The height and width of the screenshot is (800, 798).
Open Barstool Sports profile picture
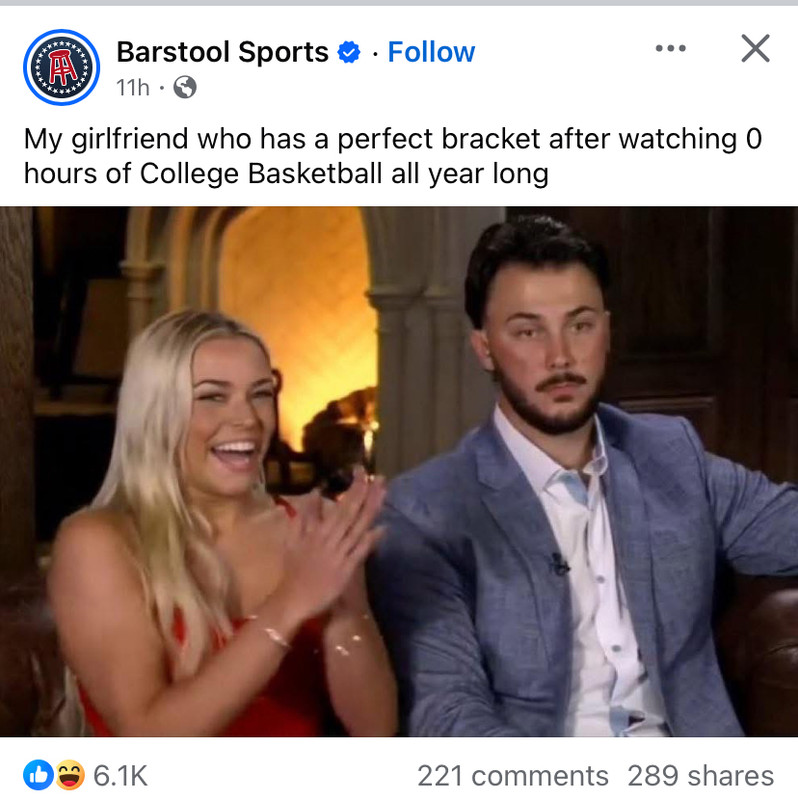[62, 68]
